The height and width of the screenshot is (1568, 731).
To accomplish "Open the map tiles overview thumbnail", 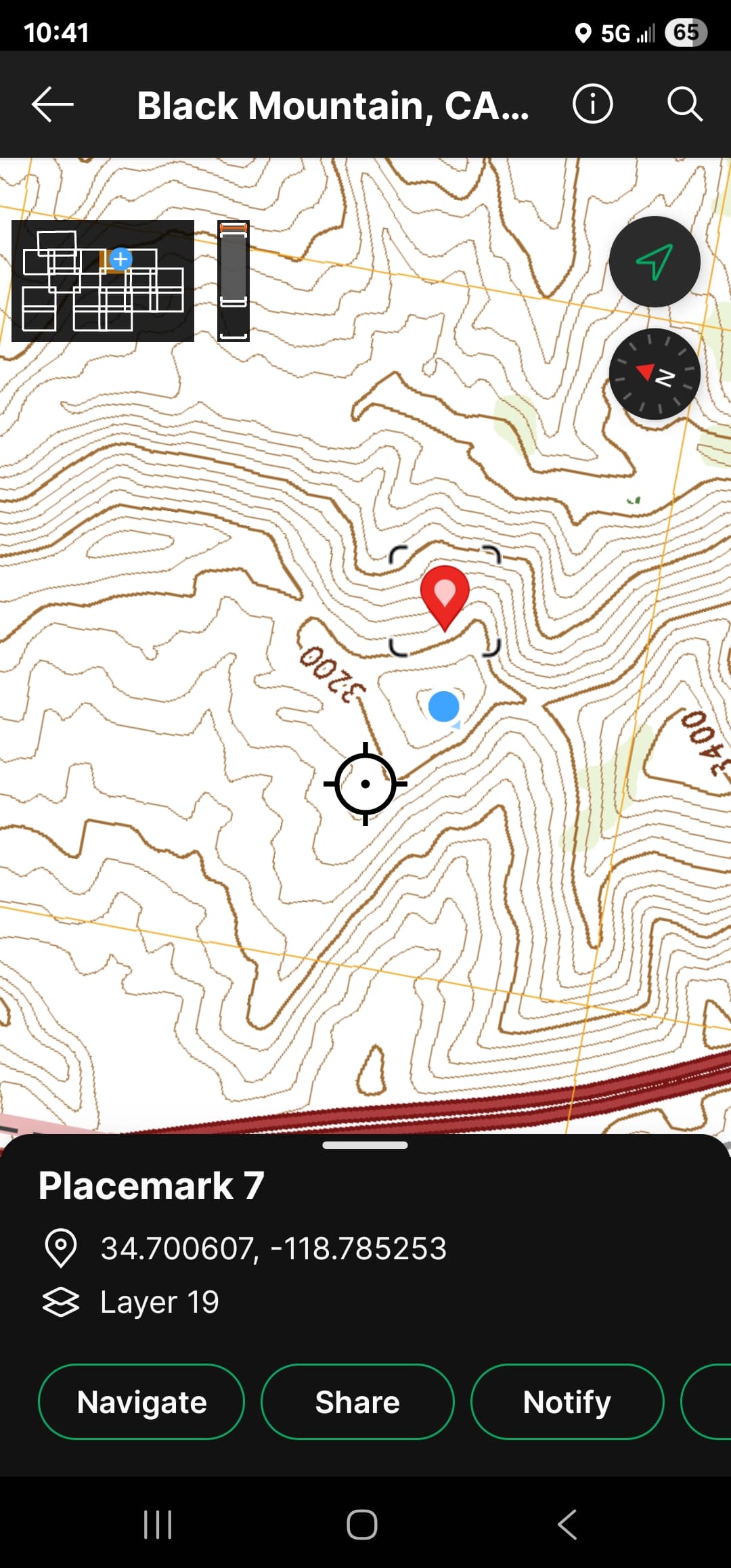I will pyautogui.click(x=103, y=281).
